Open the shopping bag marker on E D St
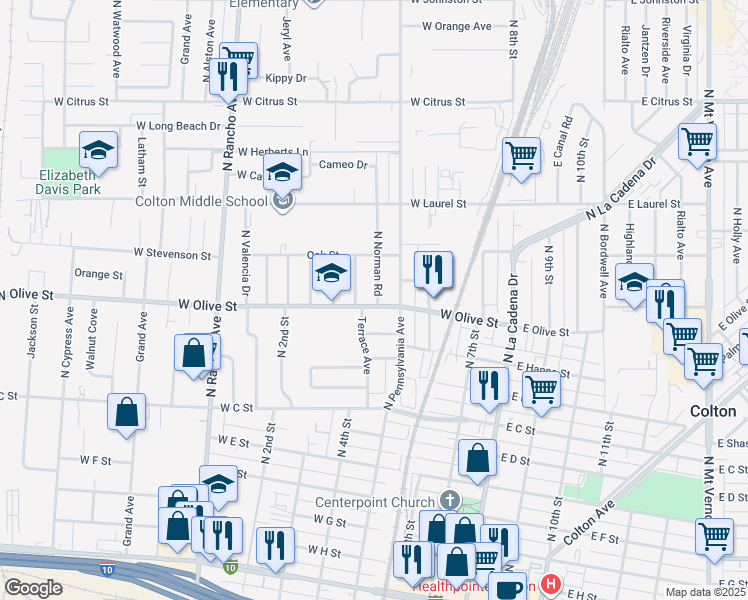The height and width of the screenshot is (600, 748). (478, 458)
